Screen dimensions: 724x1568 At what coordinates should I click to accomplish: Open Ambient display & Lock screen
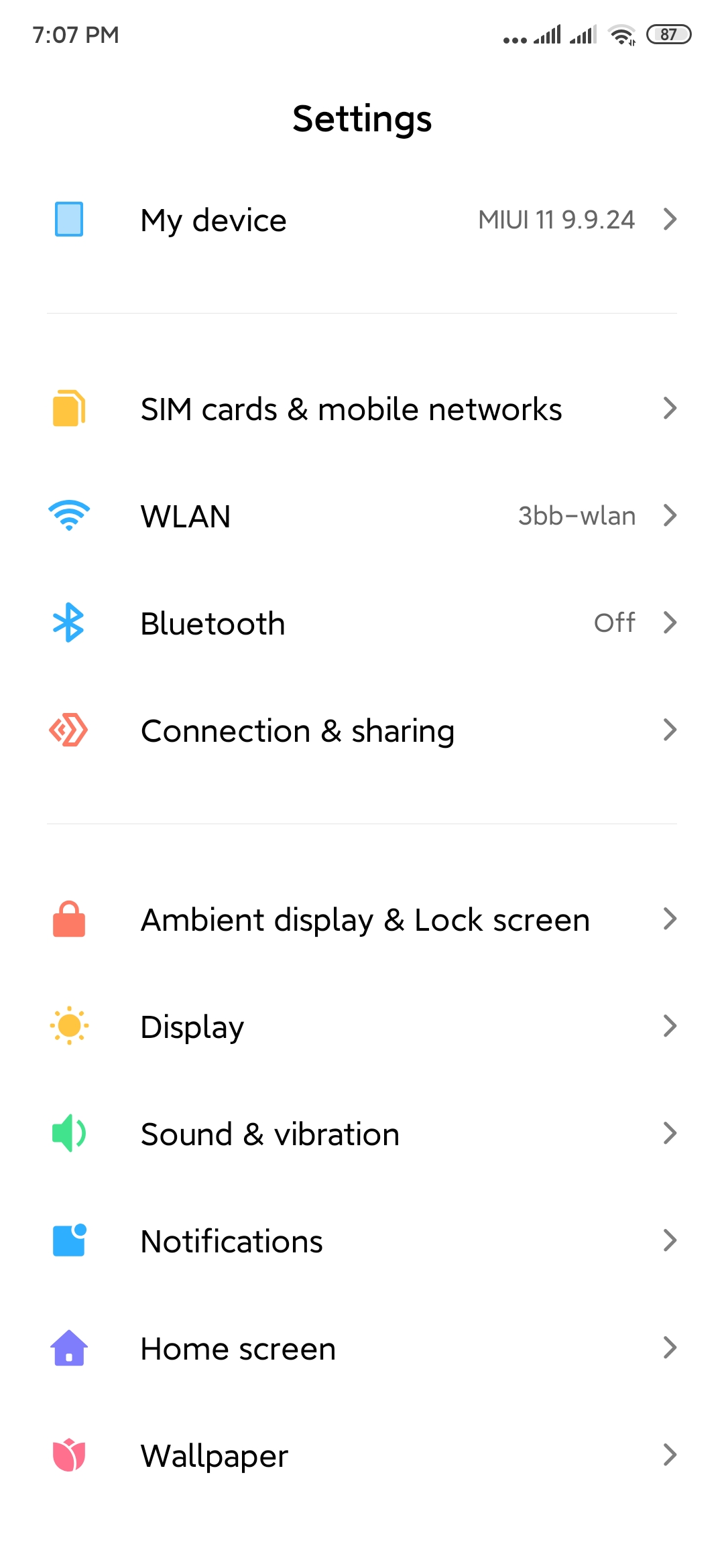(x=362, y=919)
